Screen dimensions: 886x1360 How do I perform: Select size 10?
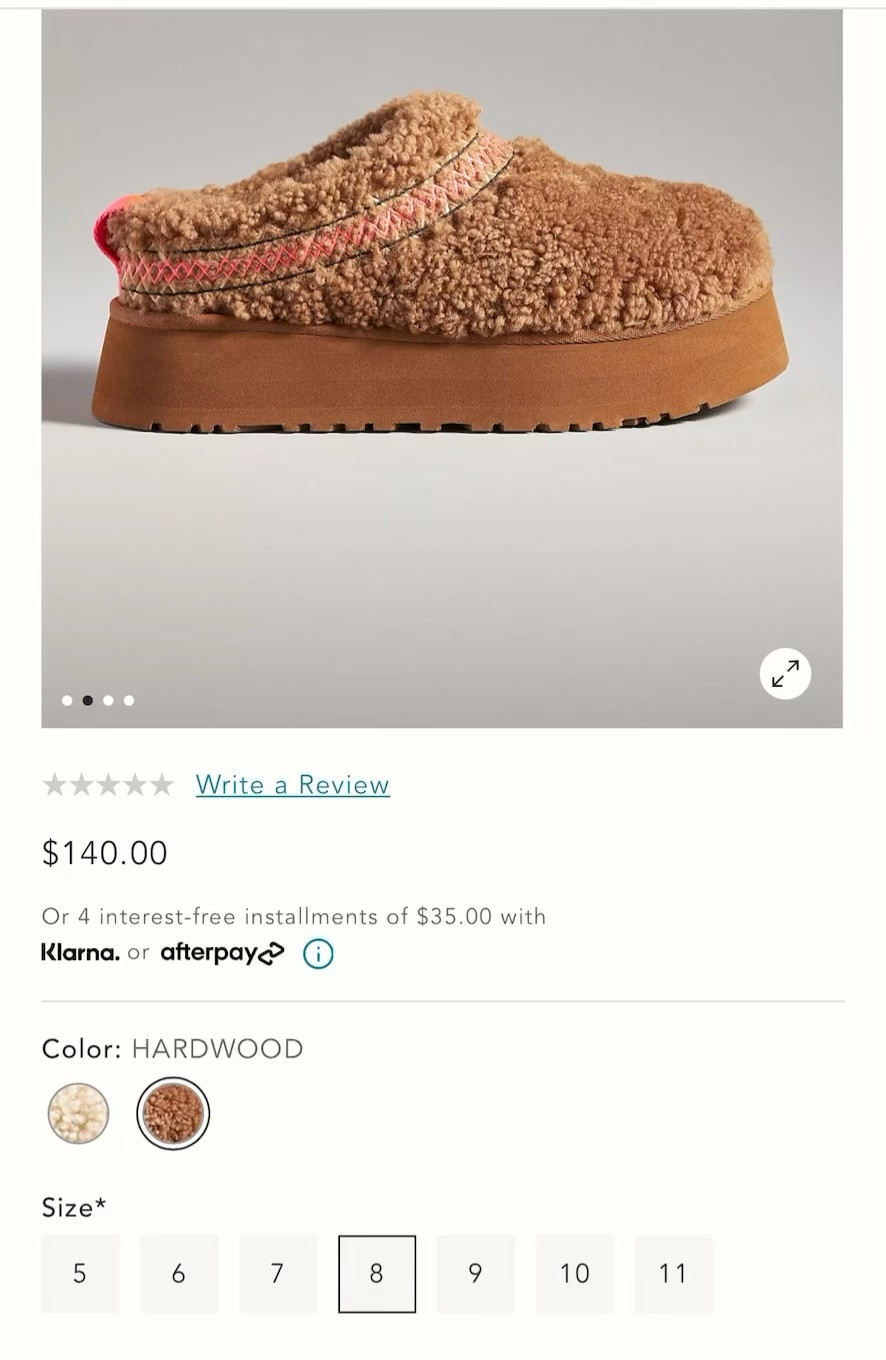click(x=574, y=1273)
